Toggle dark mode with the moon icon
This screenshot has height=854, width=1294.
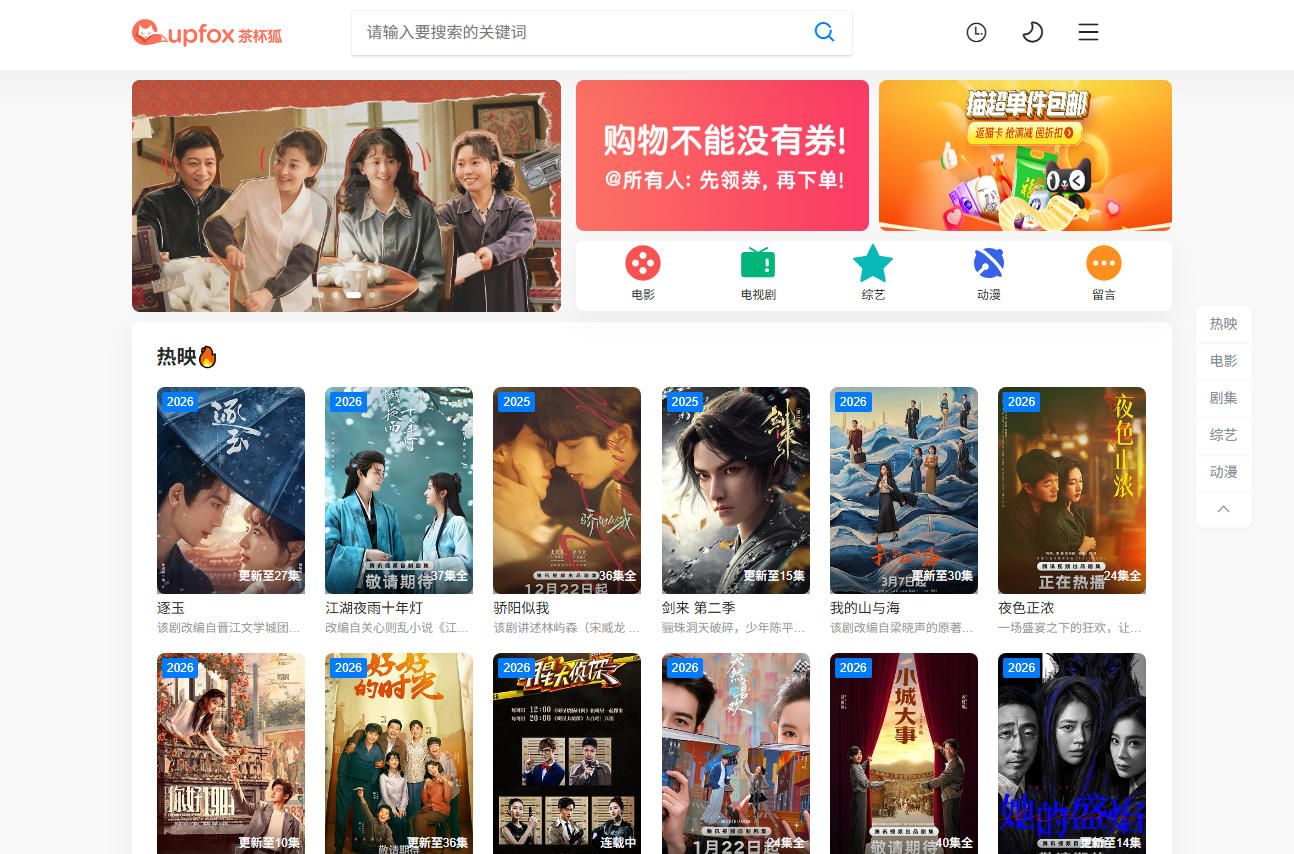[x=1032, y=32]
